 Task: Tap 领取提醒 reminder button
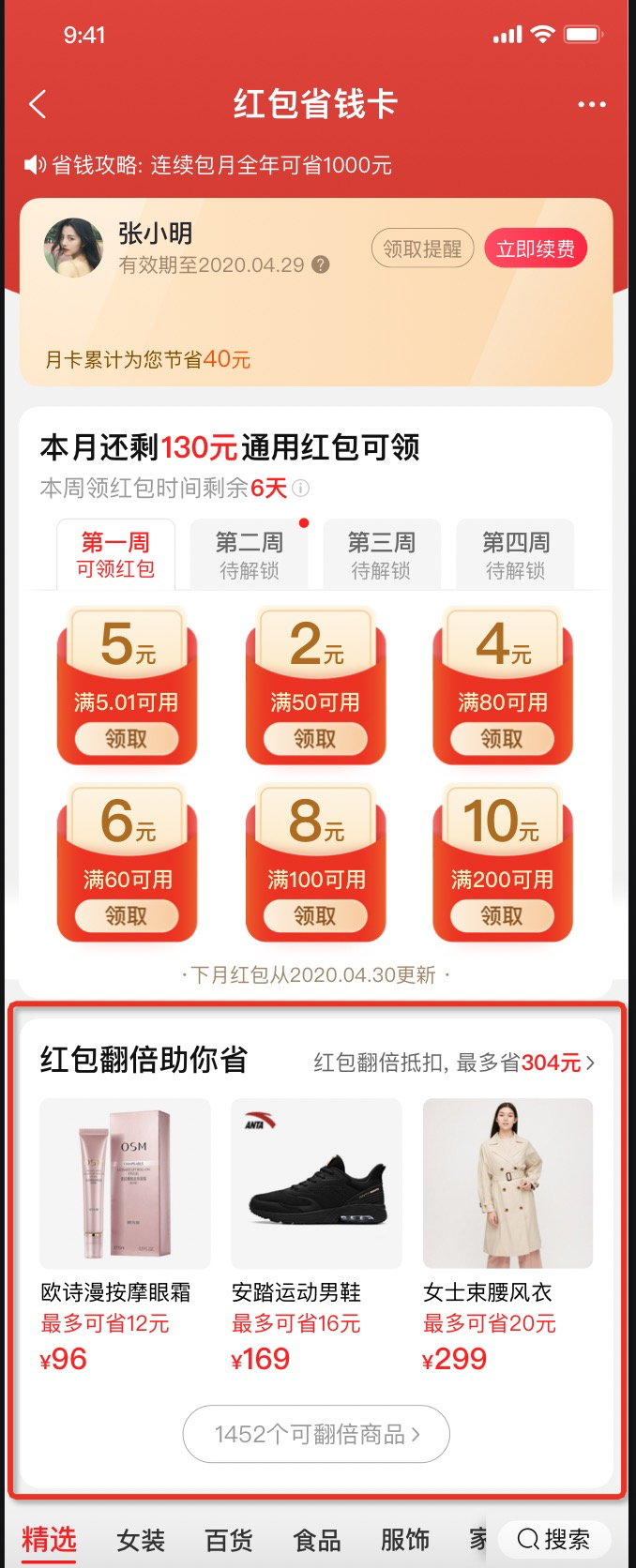tap(422, 249)
